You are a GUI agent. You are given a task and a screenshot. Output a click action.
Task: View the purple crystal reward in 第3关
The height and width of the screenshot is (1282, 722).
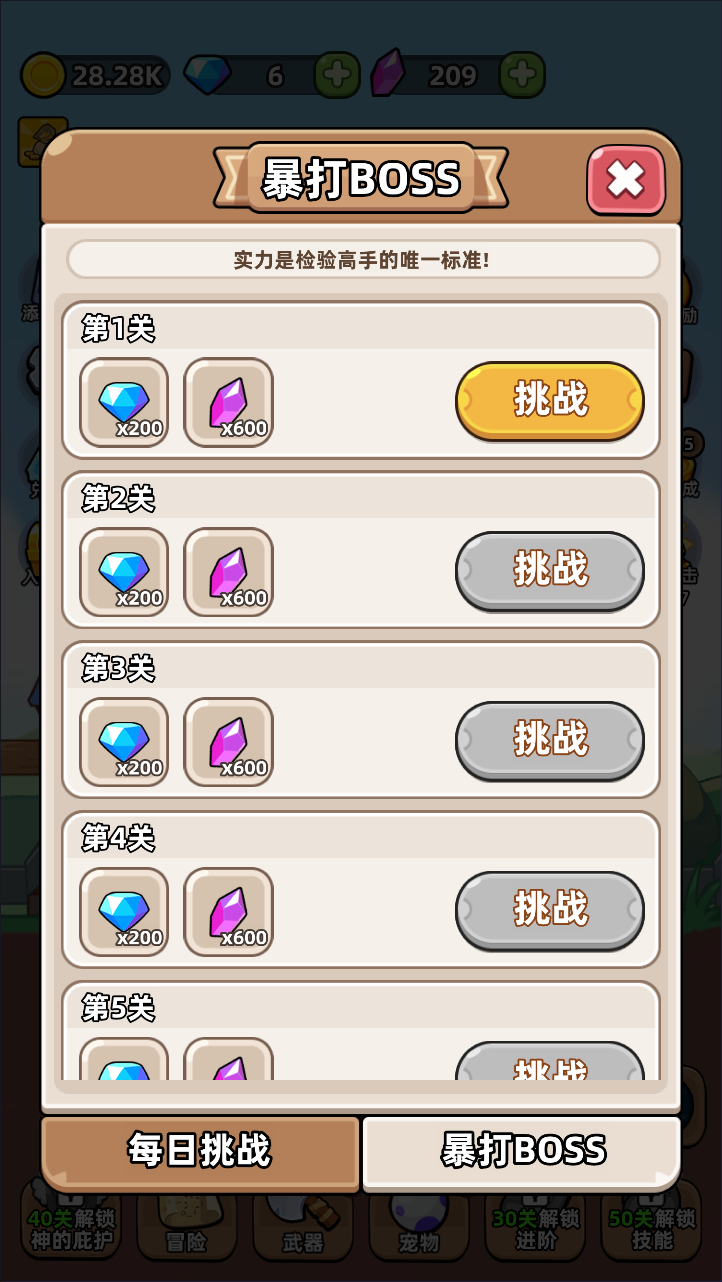pyautogui.click(x=229, y=742)
